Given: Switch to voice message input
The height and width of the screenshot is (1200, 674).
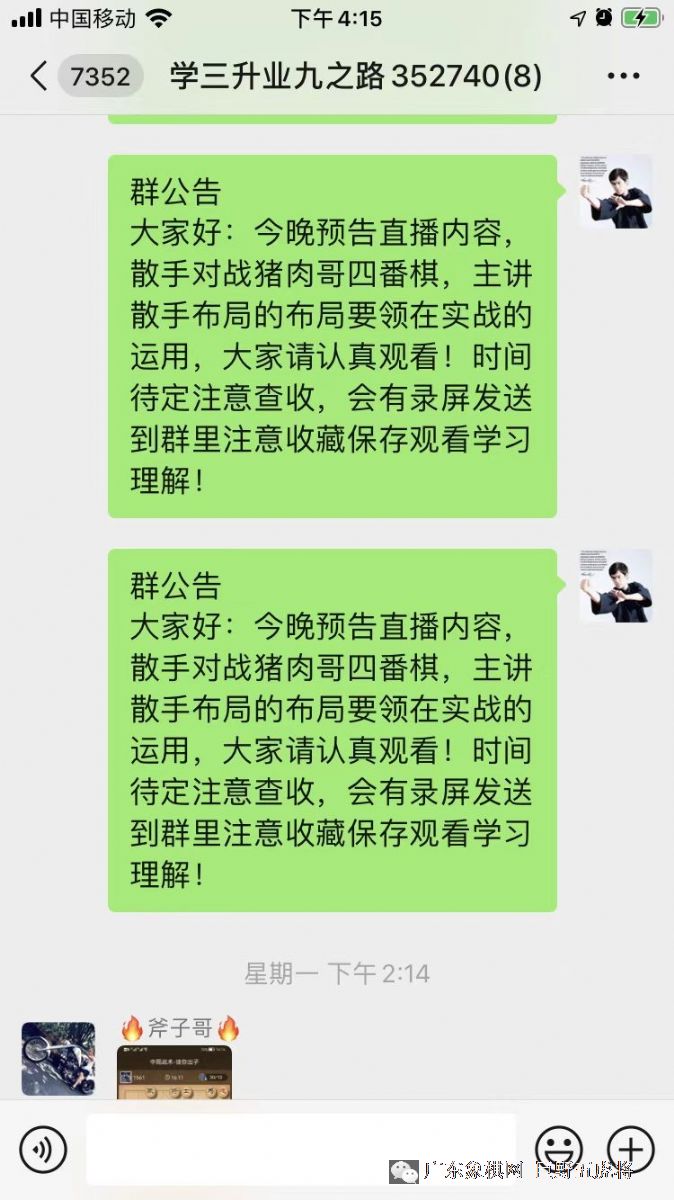Looking at the screenshot, I should pyautogui.click(x=43, y=1149).
